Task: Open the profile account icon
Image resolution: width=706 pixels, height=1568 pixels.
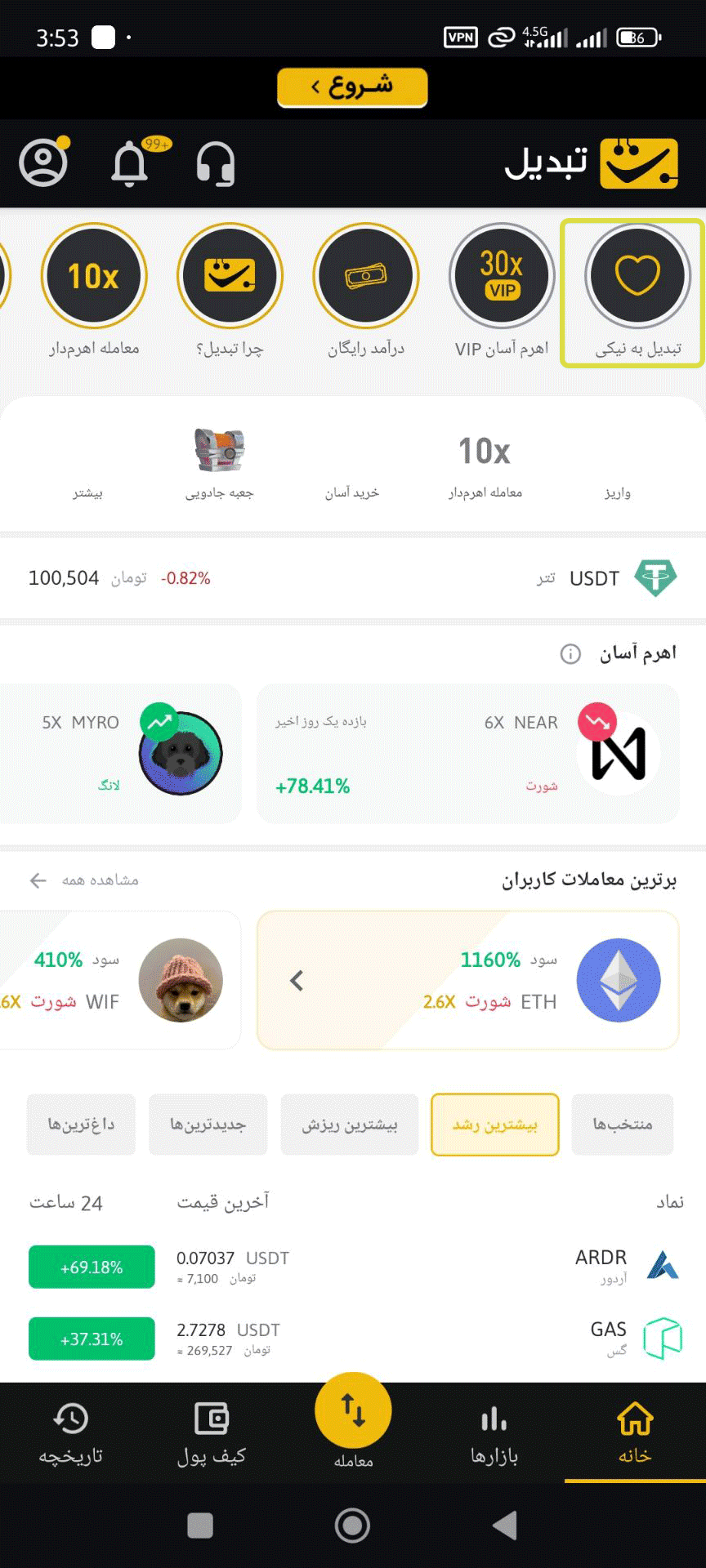Action: click(x=43, y=163)
